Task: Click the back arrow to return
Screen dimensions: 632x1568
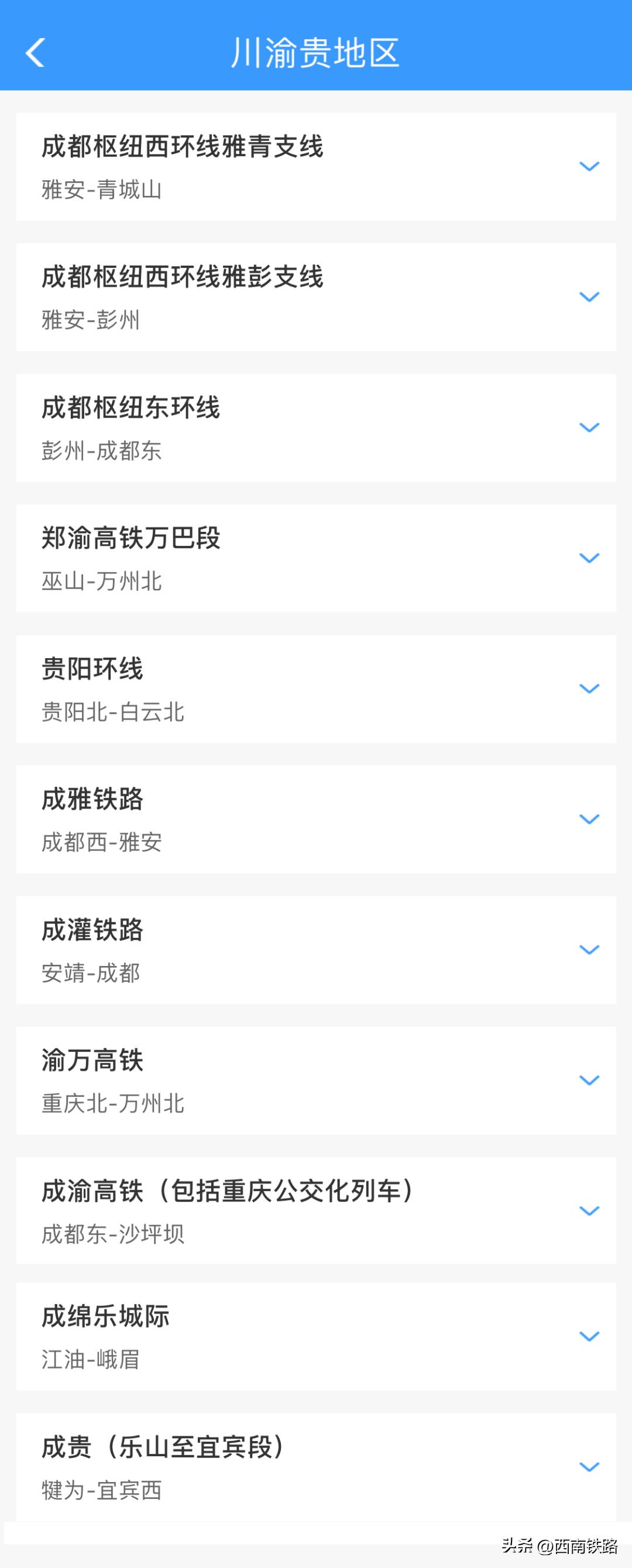Action: click(36, 52)
